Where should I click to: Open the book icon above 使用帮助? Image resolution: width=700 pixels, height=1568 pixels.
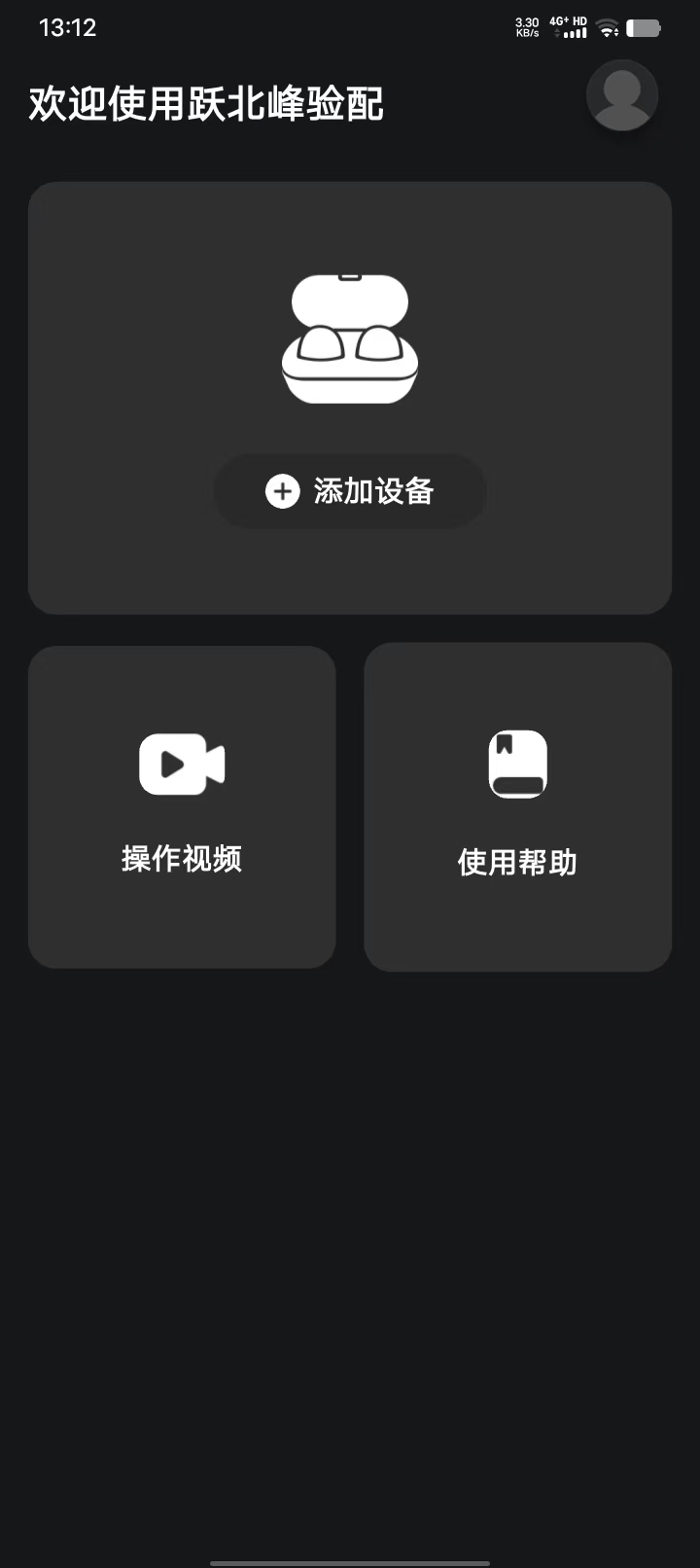click(517, 762)
